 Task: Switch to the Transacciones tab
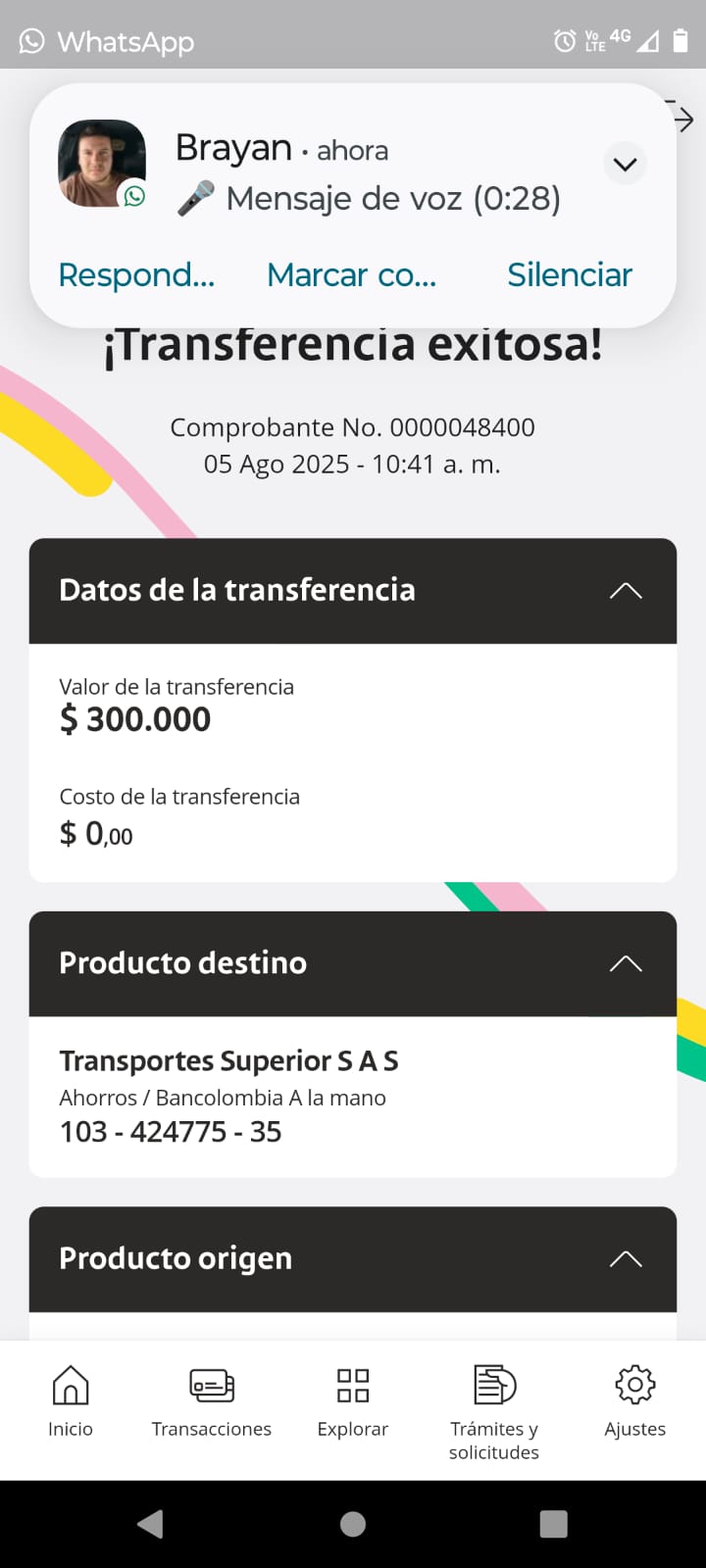coord(212,1401)
